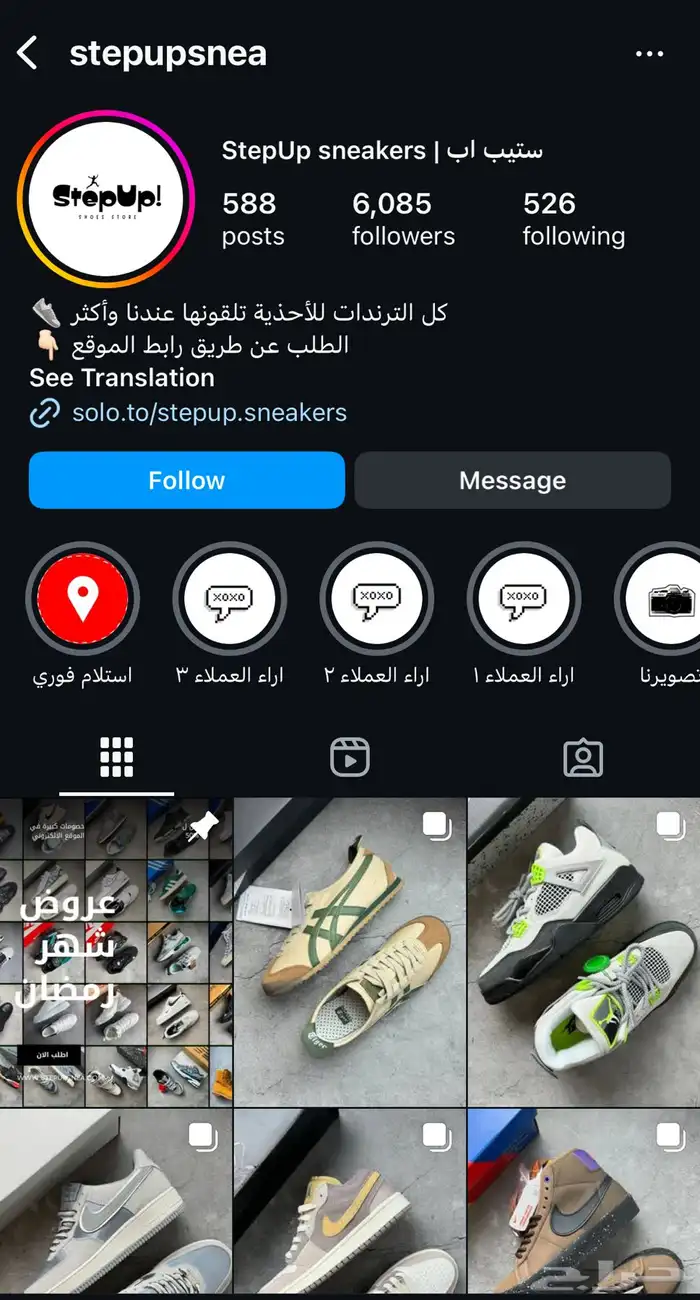
Task: Switch to the posts grid tab
Action: point(116,758)
